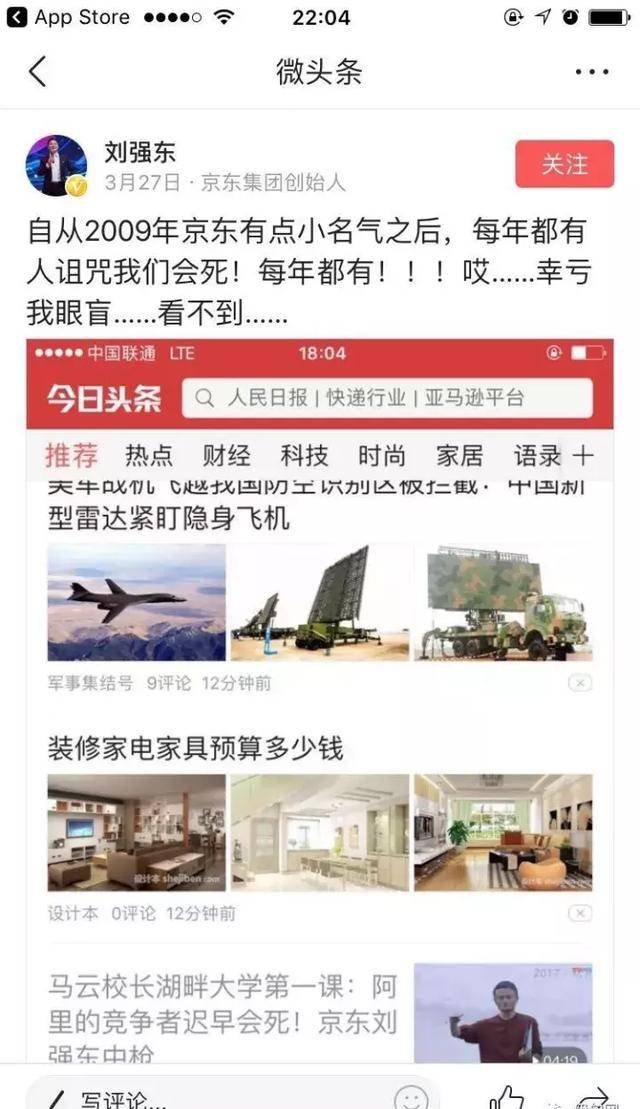The height and width of the screenshot is (1109, 640).
Task: Open the user name 刘强东
Action: click(140, 152)
